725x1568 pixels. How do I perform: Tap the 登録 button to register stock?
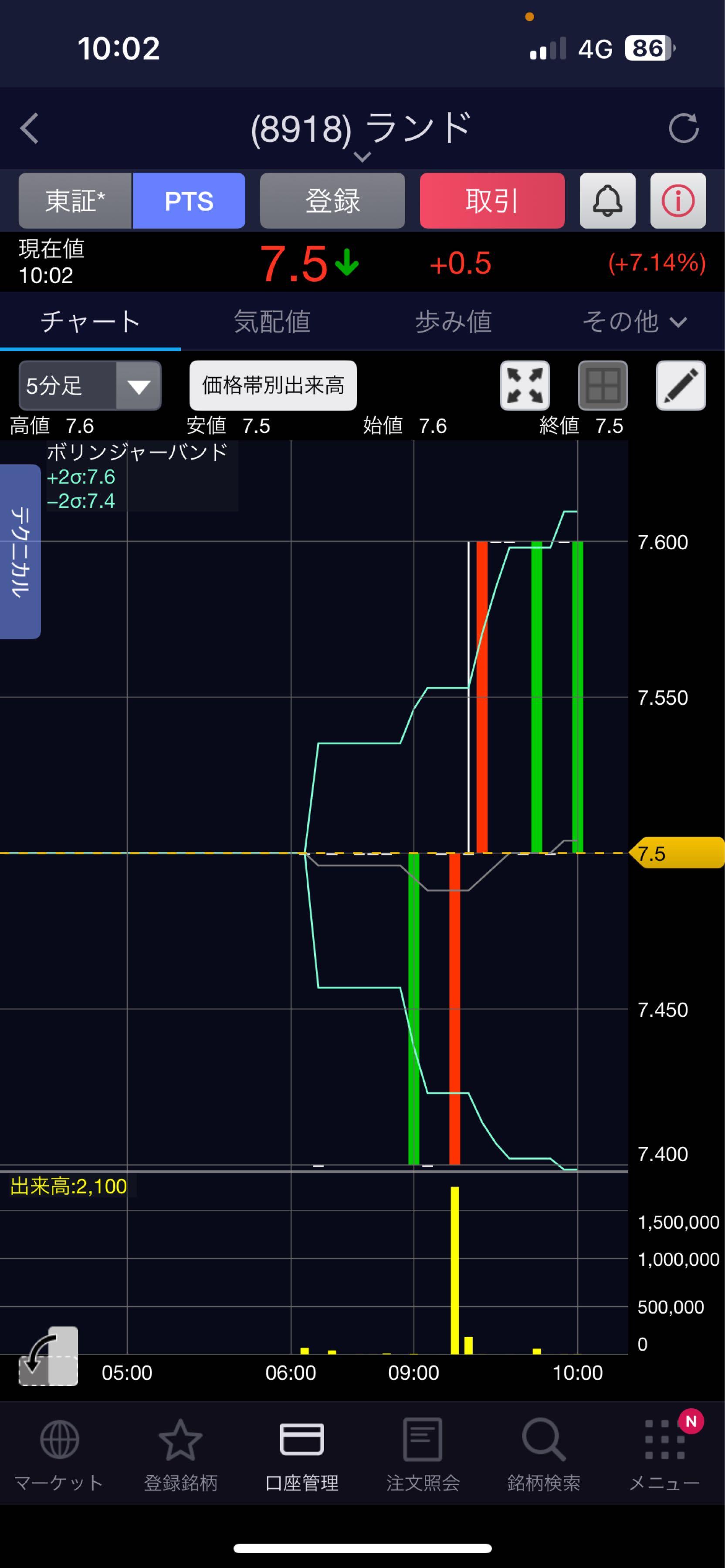pos(332,201)
